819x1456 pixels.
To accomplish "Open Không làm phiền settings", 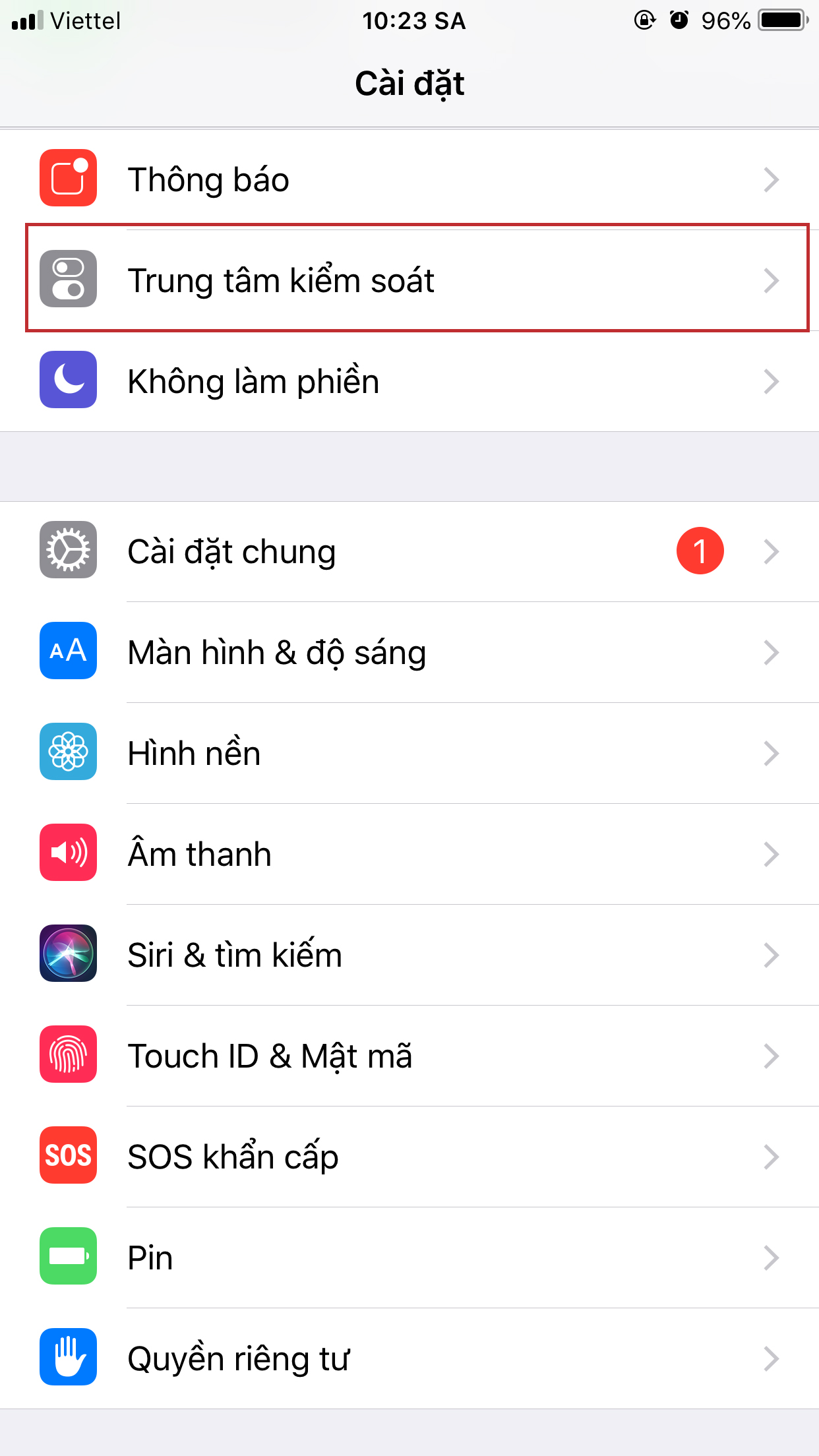I will [409, 381].
